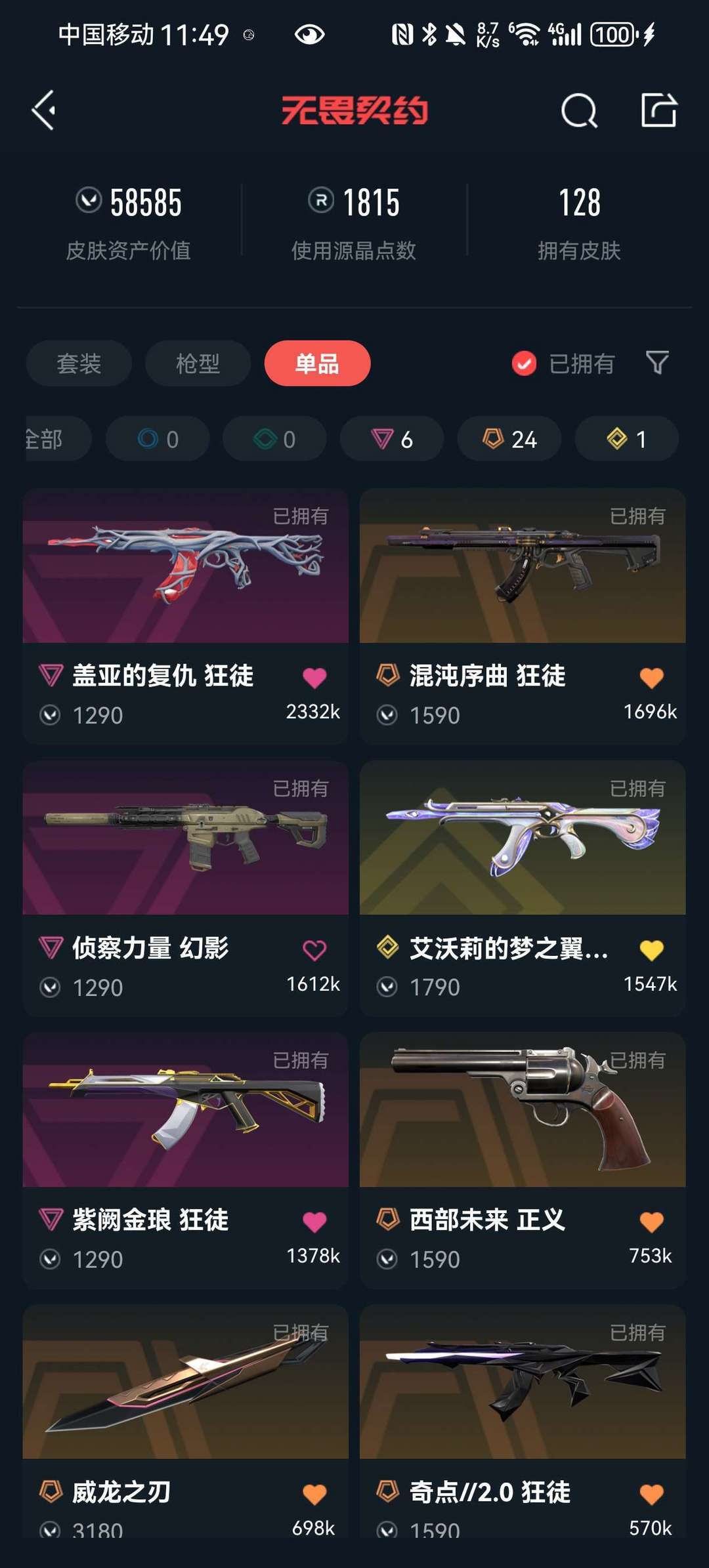
Task: Open the 紫阙金琅 狂徒 skin card
Action: pos(185,1161)
